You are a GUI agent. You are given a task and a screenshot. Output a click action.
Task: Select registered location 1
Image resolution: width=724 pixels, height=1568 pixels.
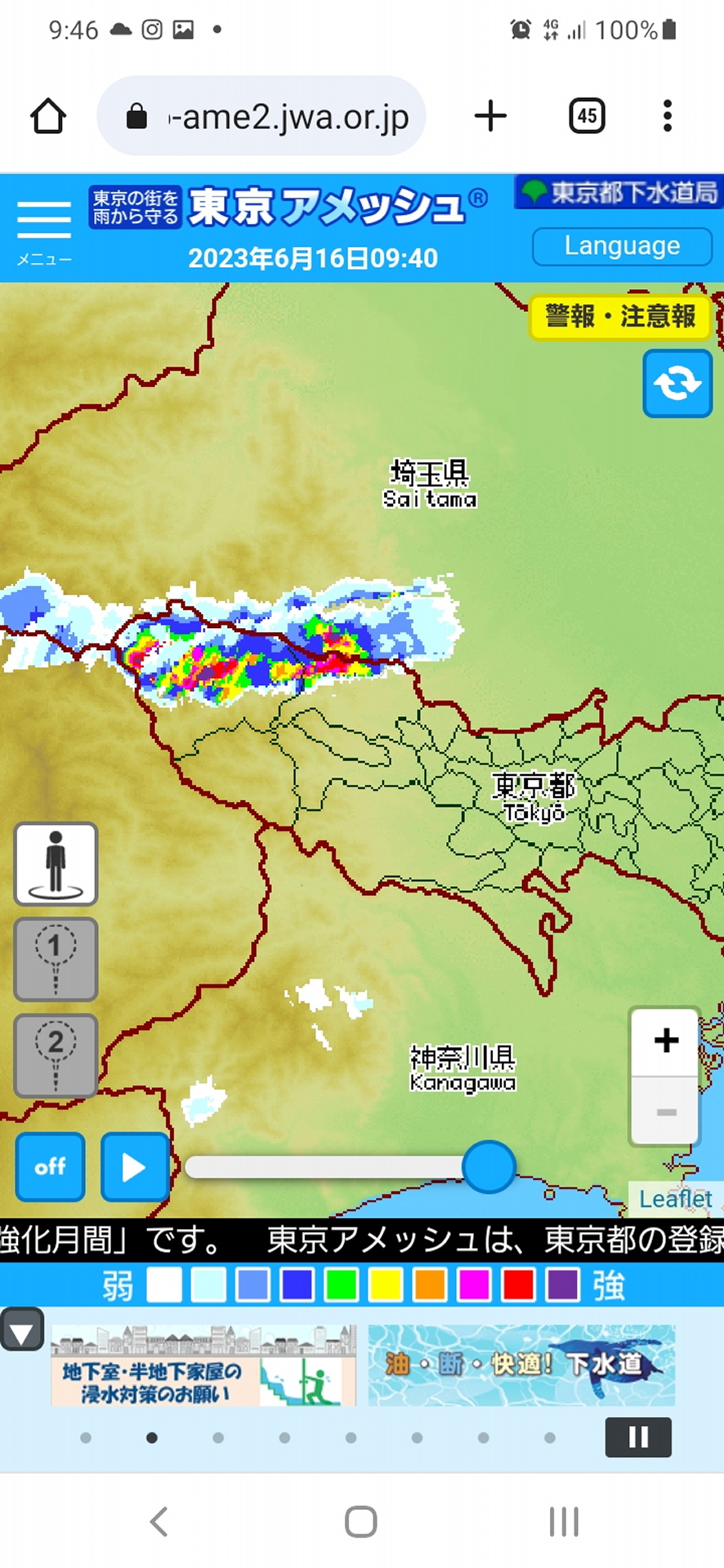coord(56,959)
